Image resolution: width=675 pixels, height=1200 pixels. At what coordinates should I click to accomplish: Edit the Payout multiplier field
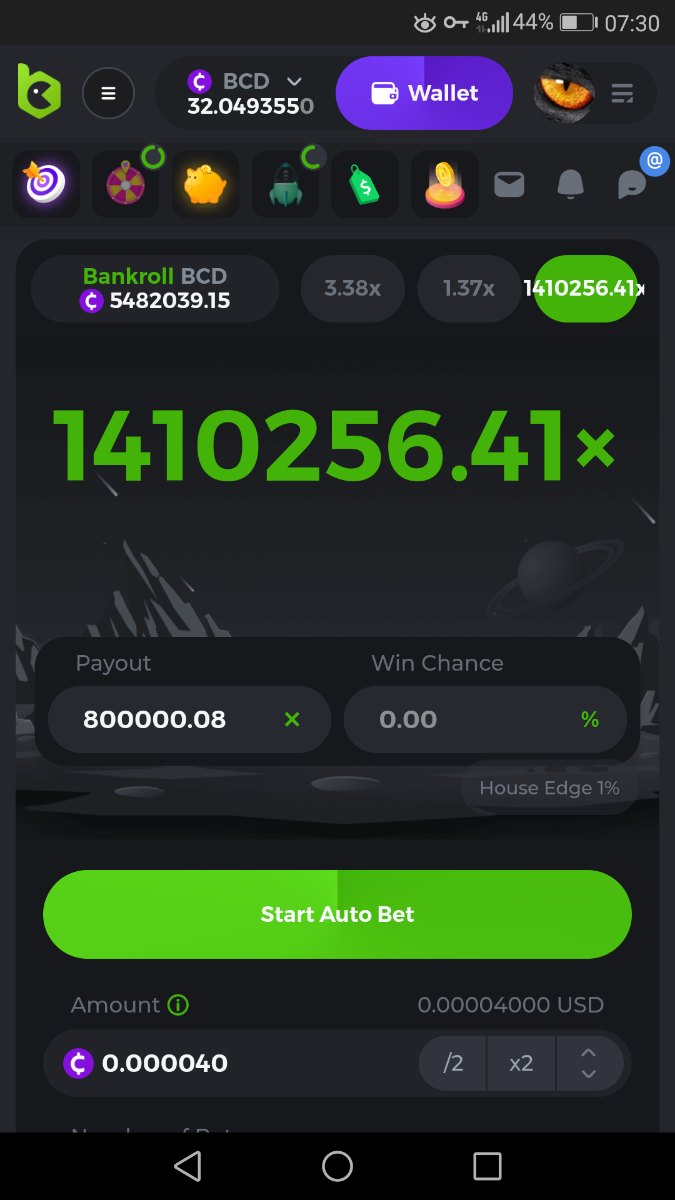(x=175, y=719)
